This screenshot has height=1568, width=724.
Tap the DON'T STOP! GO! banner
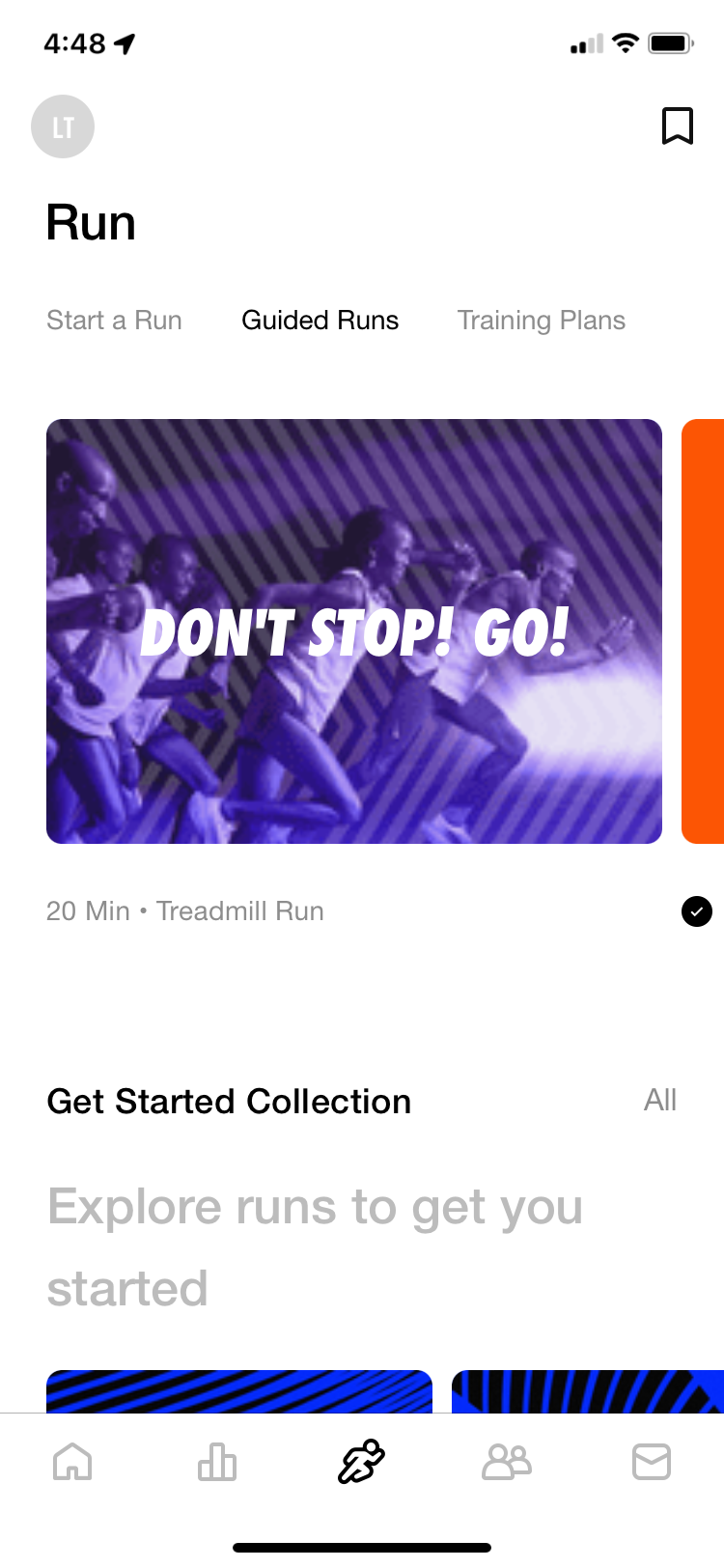click(x=354, y=630)
